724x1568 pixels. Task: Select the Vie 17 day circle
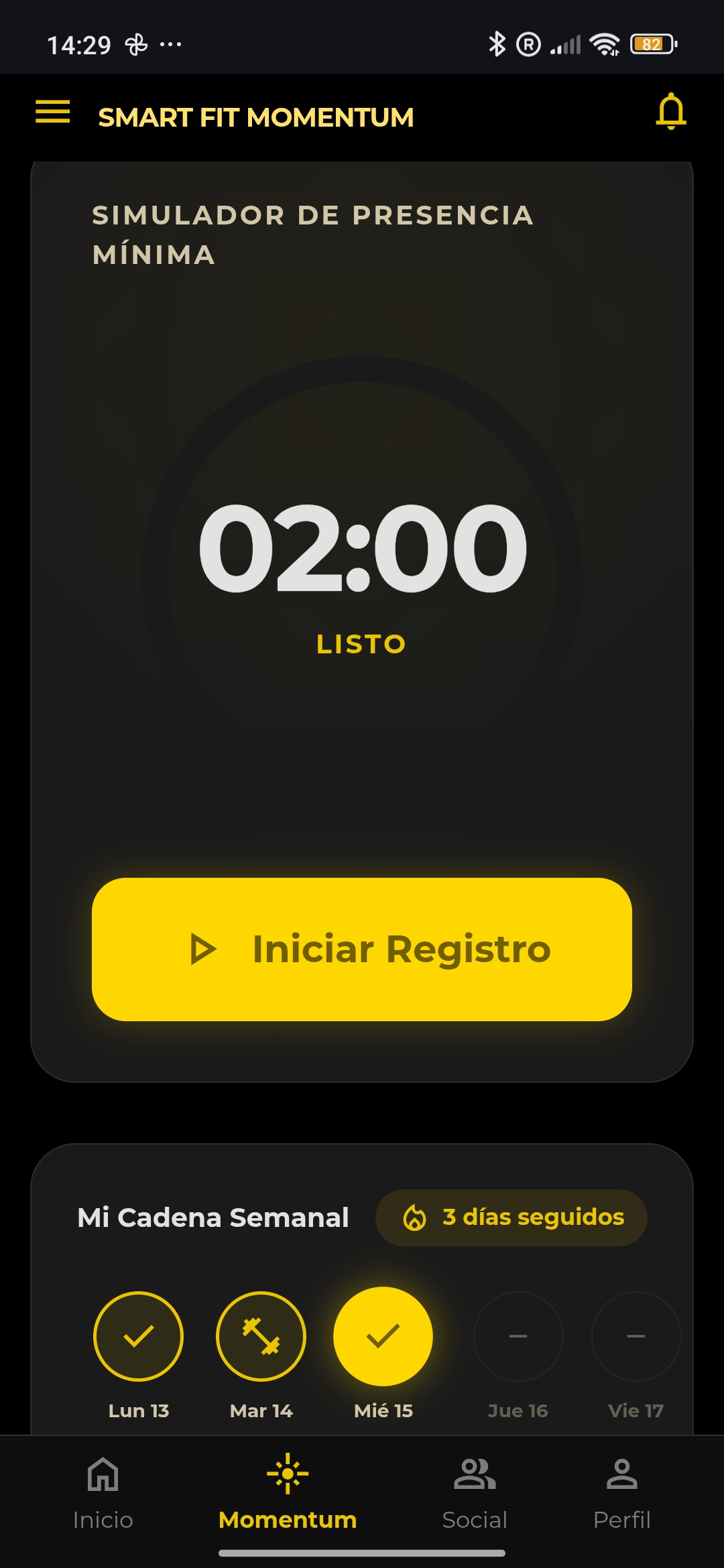click(636, 1336)
